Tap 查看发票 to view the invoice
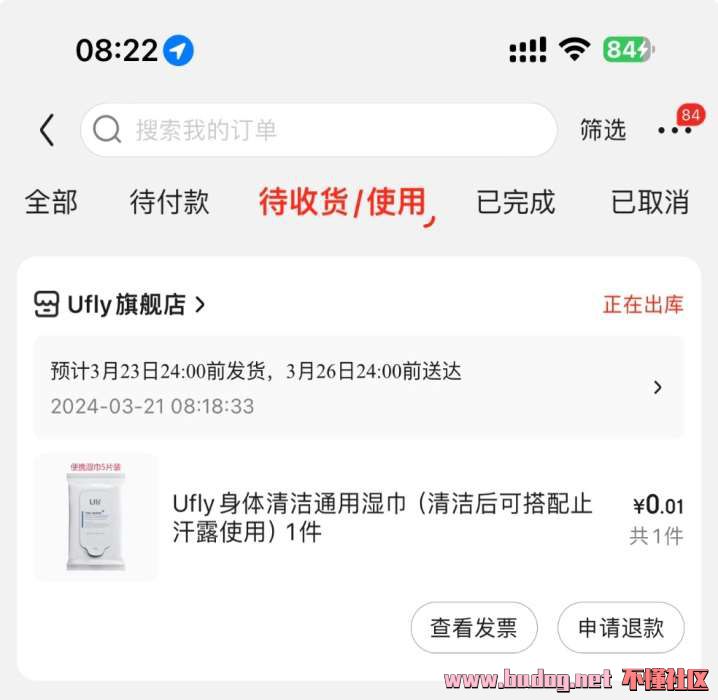 (474, 628)
